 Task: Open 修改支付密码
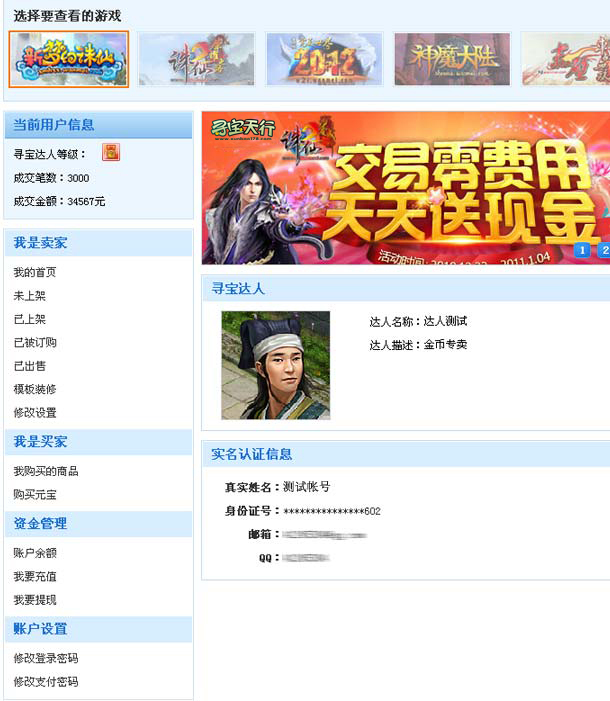(46, 682)
